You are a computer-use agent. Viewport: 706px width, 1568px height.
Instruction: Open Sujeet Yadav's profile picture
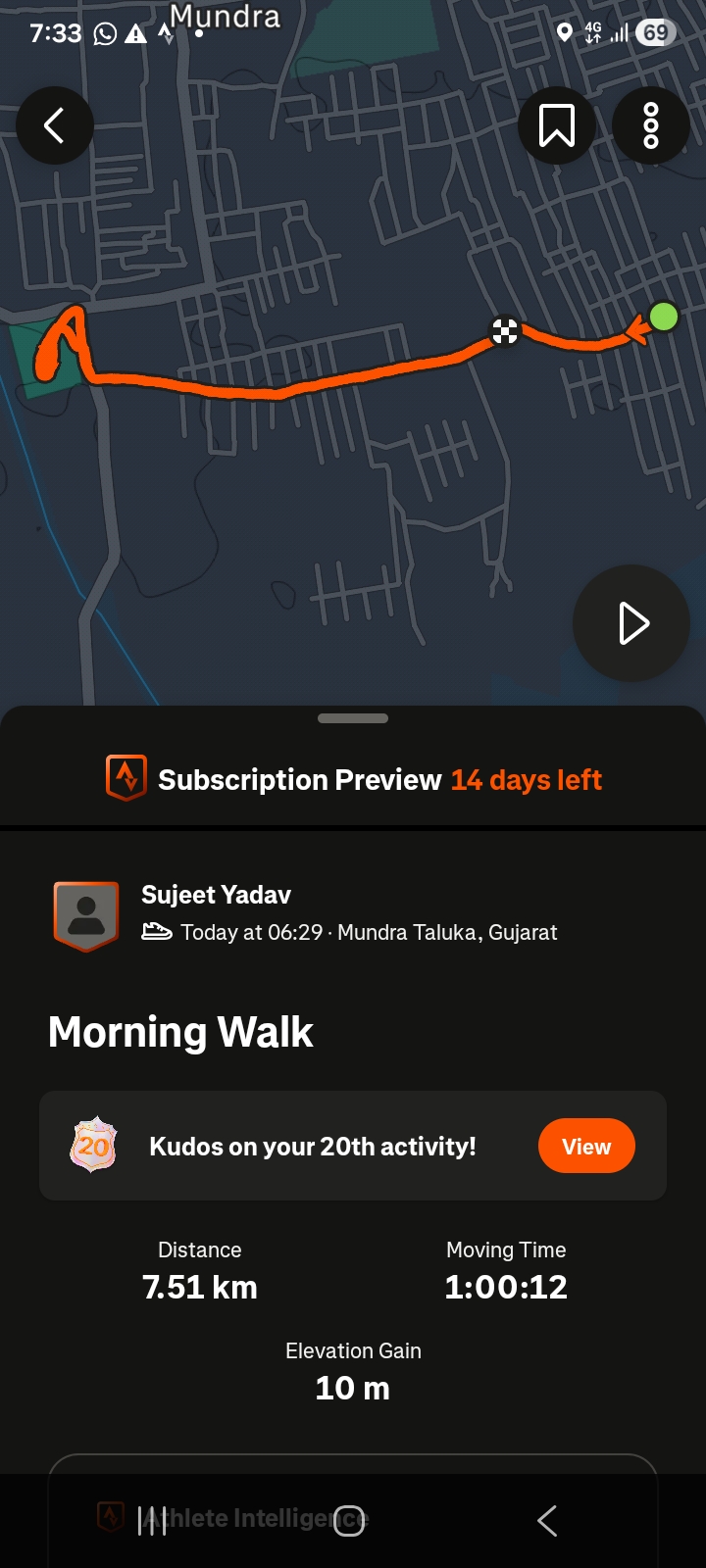[x=86, y=915]
